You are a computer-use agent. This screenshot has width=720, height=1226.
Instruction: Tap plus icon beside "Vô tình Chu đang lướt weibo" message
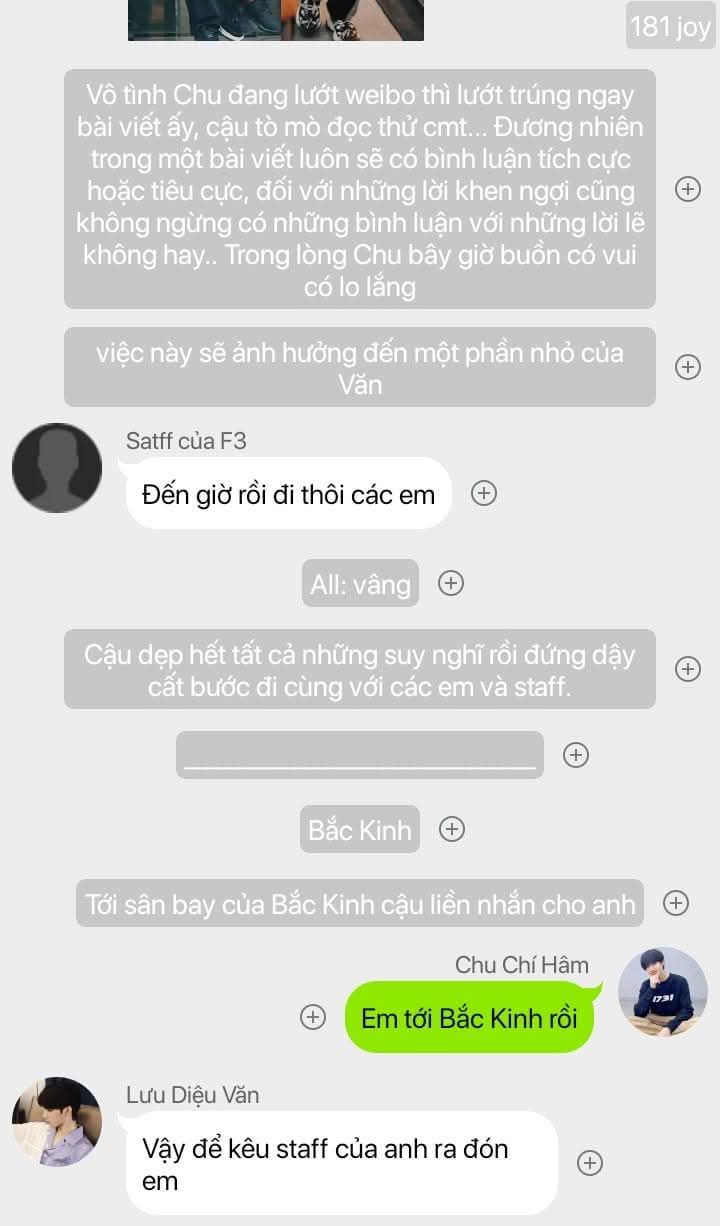(688, 189)
